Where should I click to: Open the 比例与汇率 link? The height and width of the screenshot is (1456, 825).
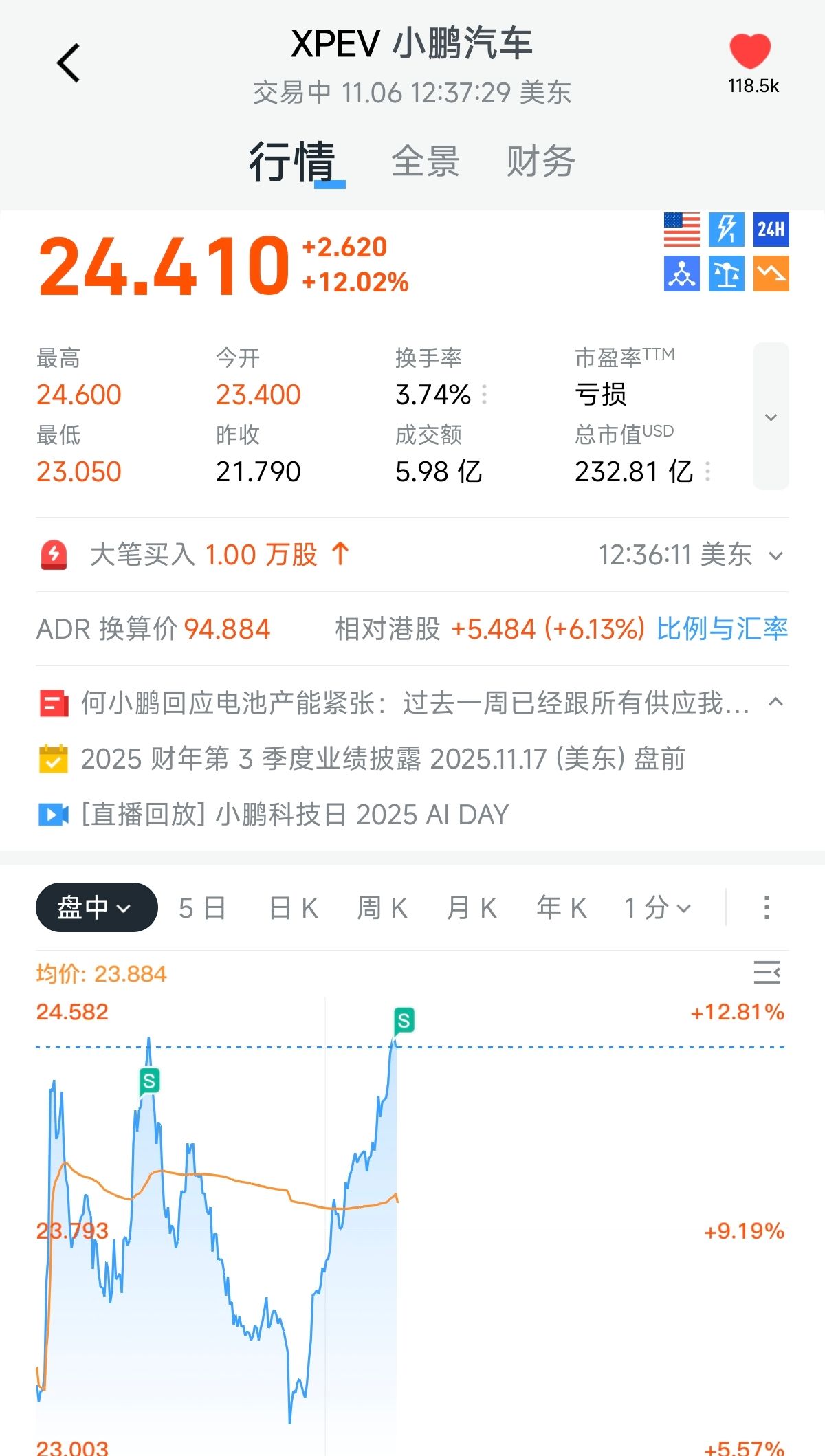(721, 629)
